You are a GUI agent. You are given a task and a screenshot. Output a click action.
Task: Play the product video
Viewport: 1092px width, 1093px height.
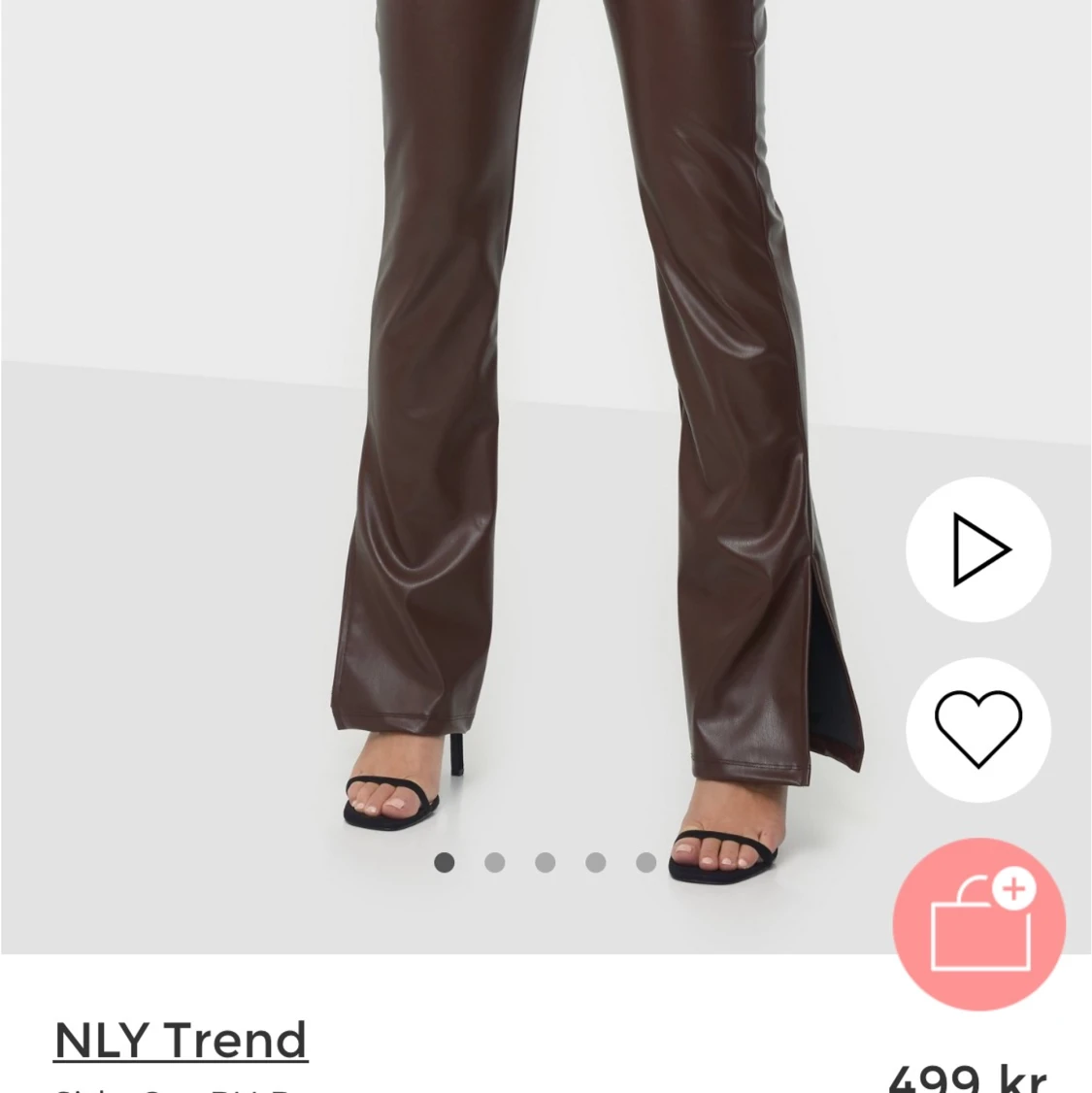pos(978,549)
